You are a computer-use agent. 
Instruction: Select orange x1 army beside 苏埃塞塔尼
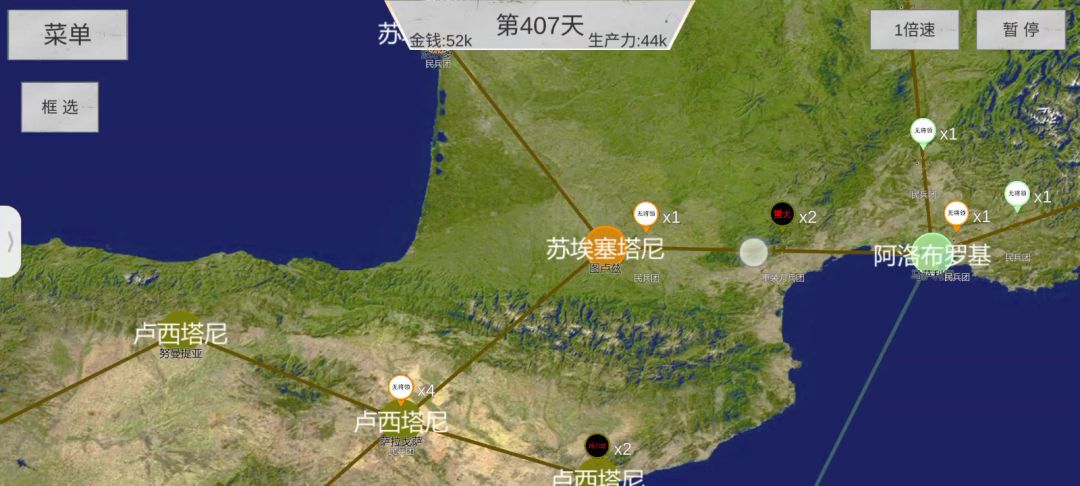[645, 216]
